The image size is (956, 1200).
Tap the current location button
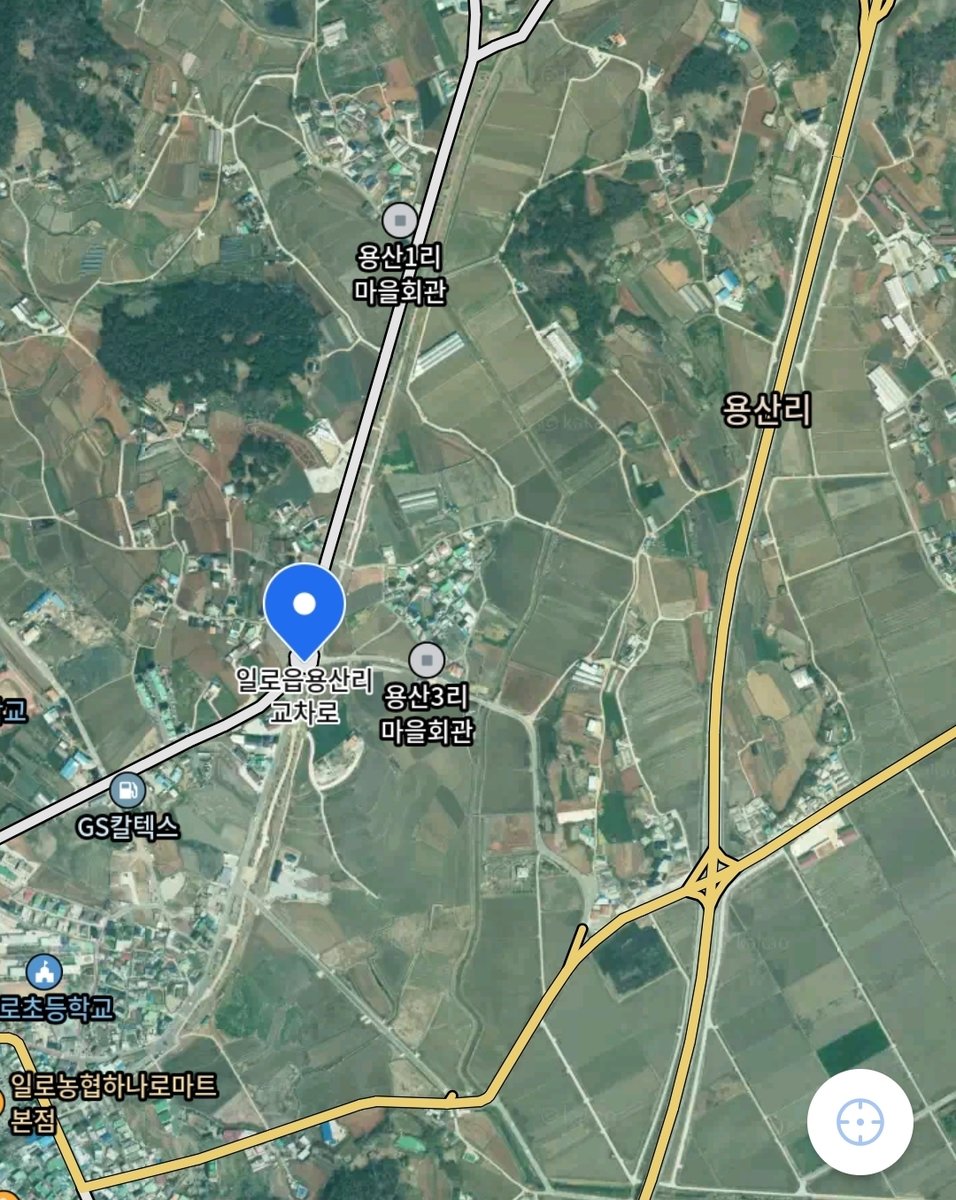click(x=859, y=1122)
